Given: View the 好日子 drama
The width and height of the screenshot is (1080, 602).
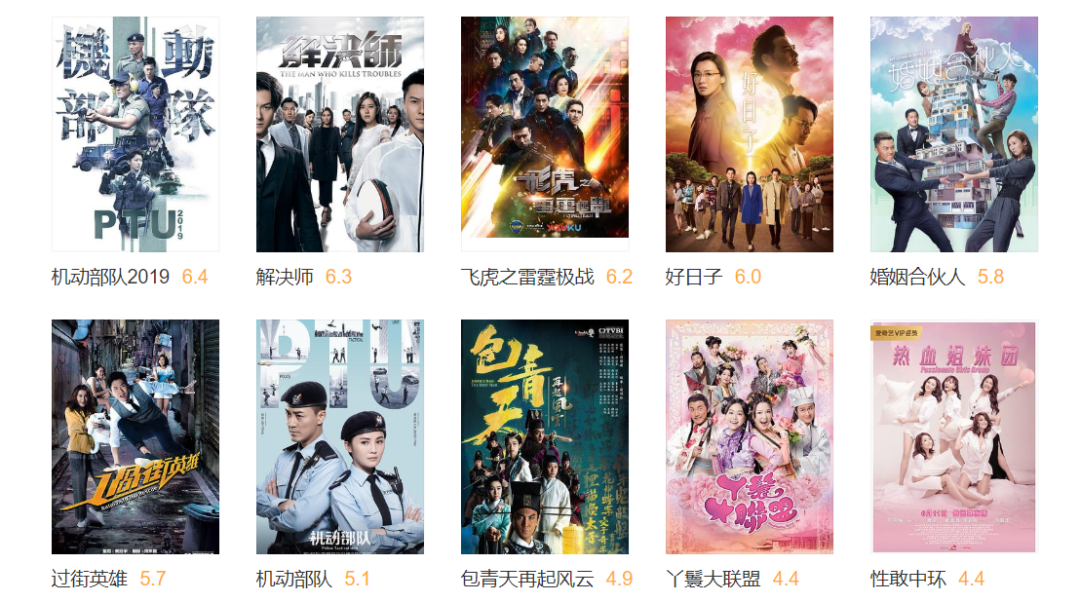Looking at the screenshot, I should click(x=749, y=134).
